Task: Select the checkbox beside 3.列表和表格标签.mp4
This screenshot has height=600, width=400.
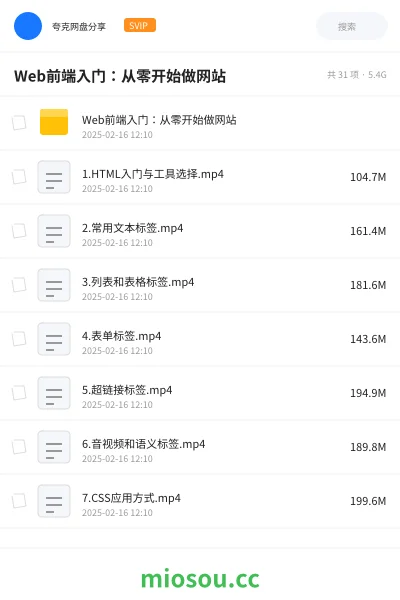Action: (x=19, y=285)
